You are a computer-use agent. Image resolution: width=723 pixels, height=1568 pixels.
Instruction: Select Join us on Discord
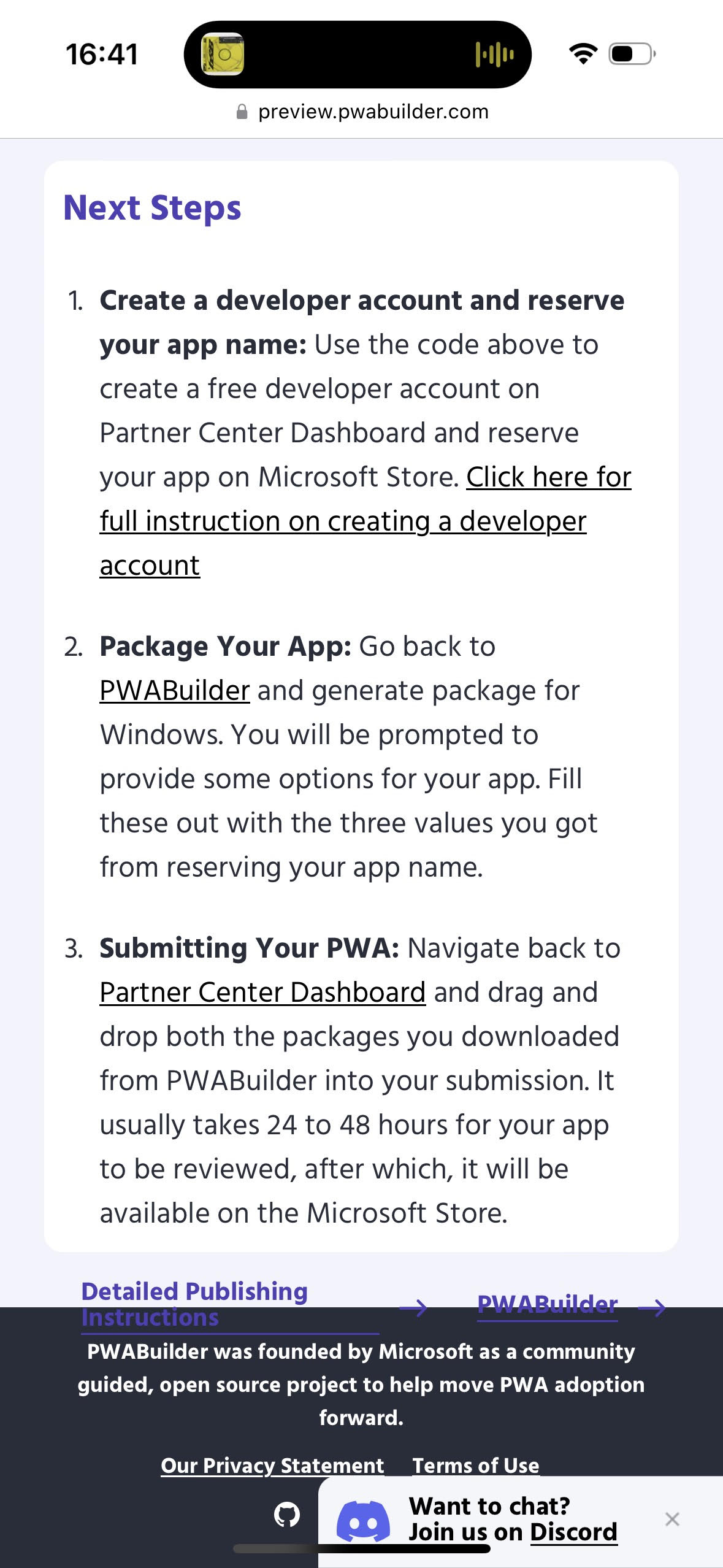pyautogui.click(x=512, y=1531)
